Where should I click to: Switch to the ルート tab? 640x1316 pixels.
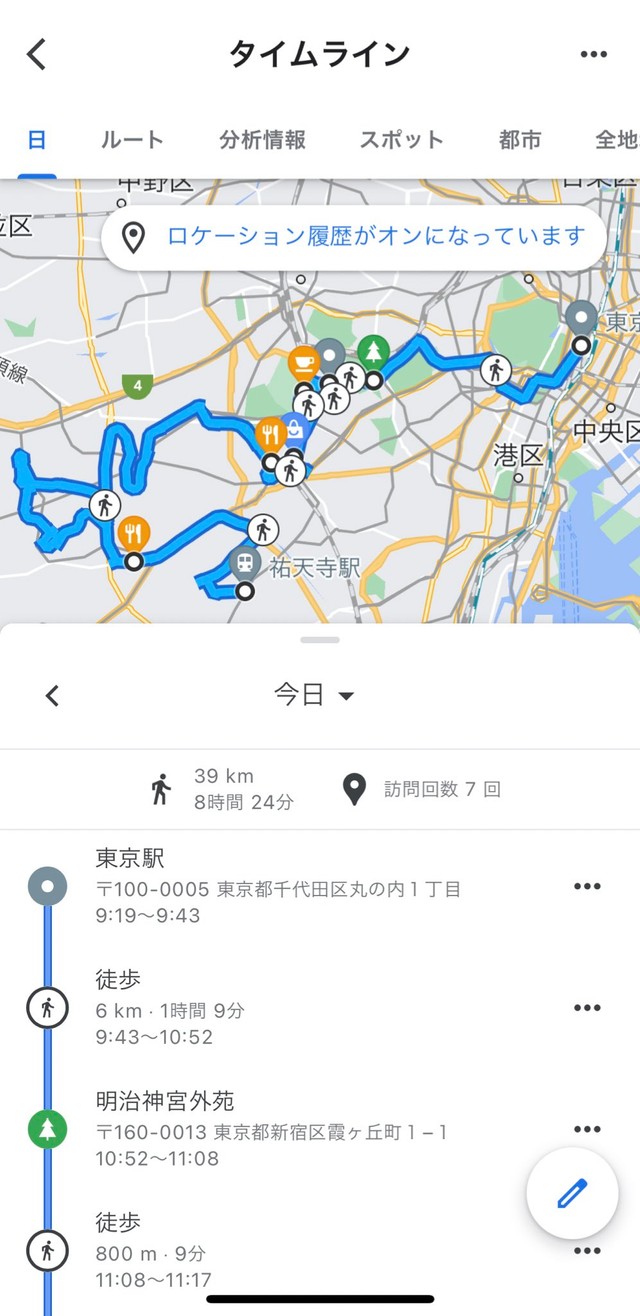(132, 140)
